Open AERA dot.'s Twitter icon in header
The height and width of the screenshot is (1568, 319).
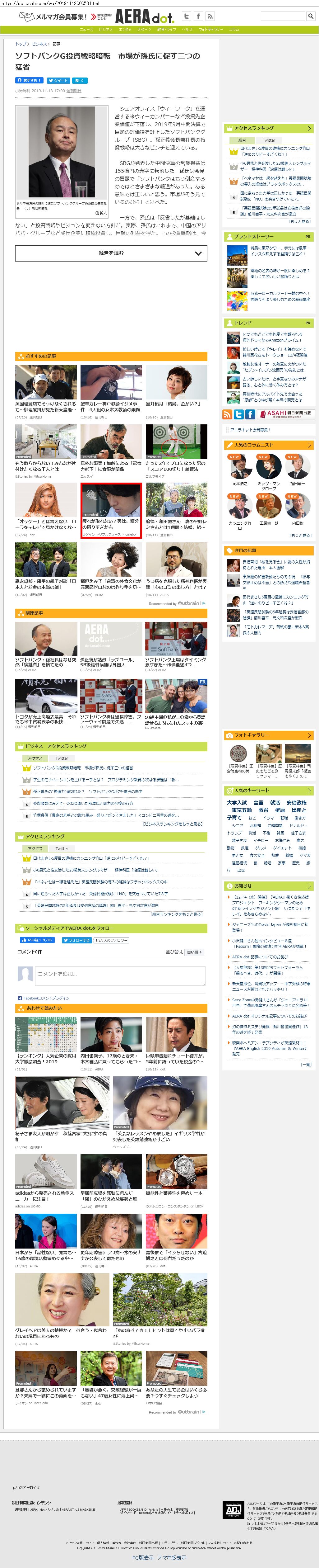point(187,17)
